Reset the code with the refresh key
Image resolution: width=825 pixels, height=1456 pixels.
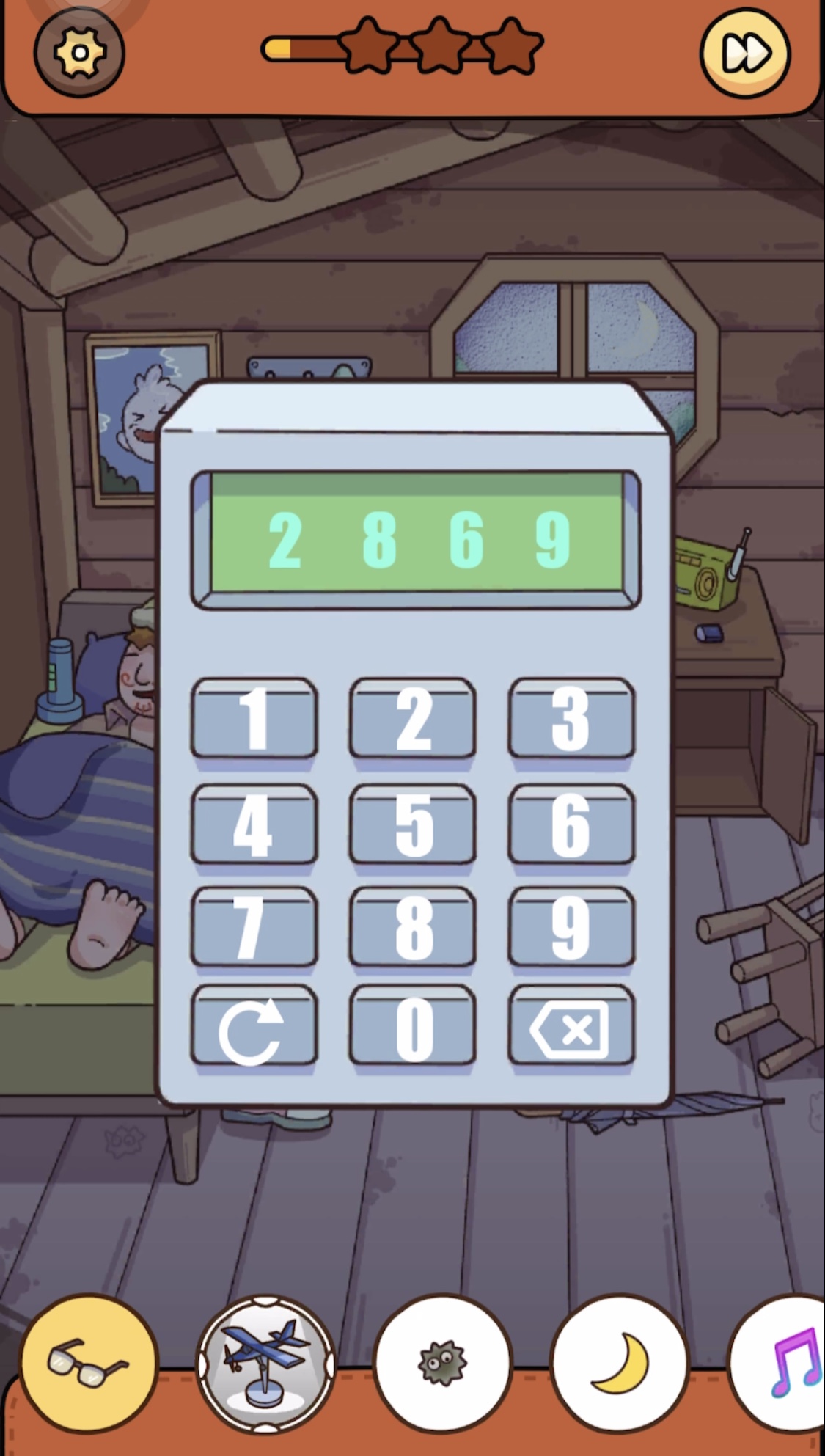[x=254, y=1026]
